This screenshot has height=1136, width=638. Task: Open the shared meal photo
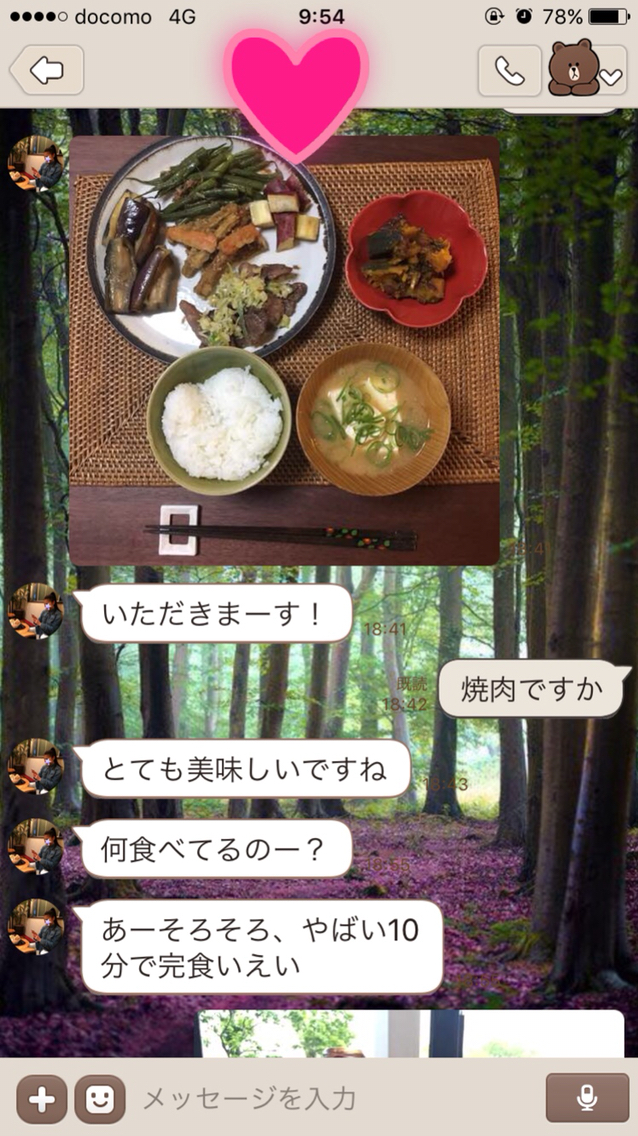tap(284, 351)
